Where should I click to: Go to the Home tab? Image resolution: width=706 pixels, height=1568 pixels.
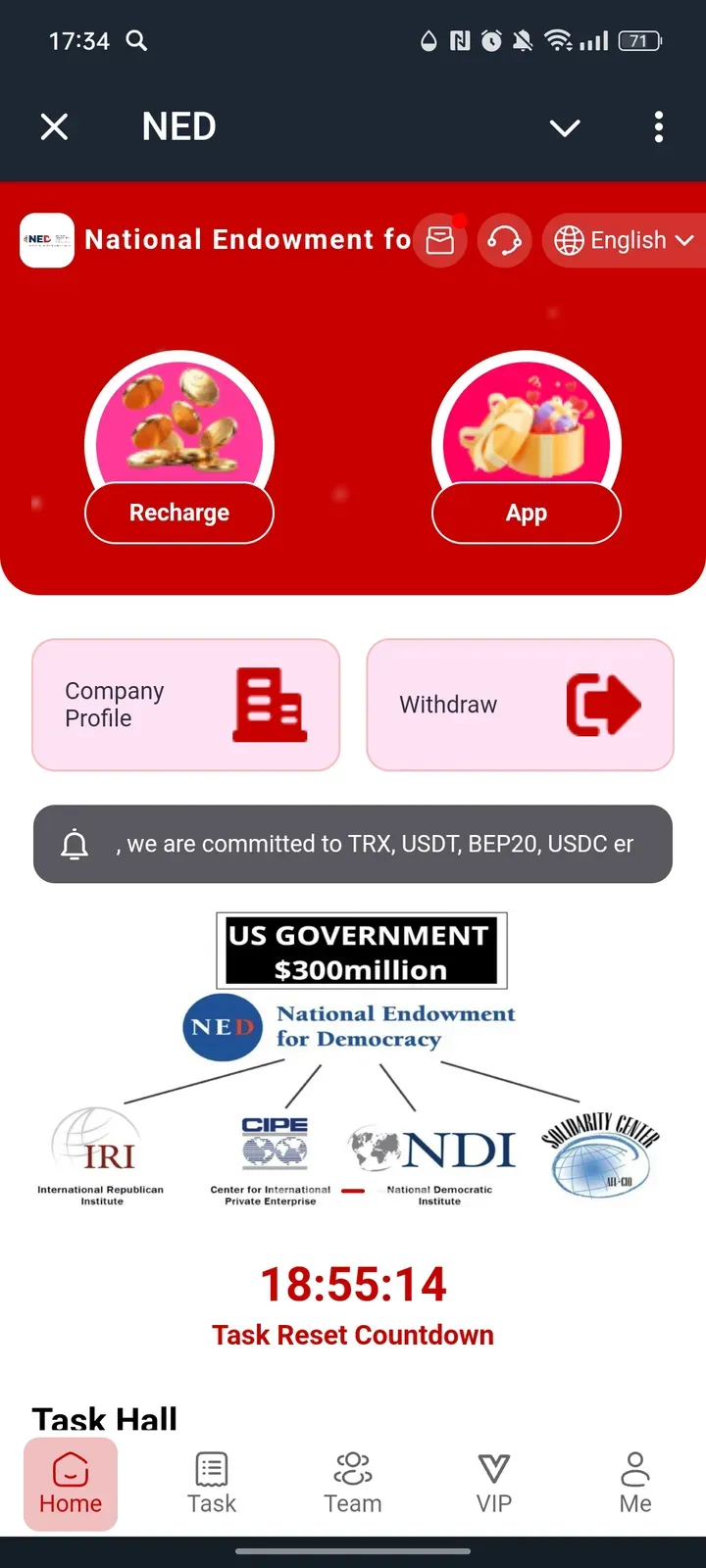(x=71, y=1484)
